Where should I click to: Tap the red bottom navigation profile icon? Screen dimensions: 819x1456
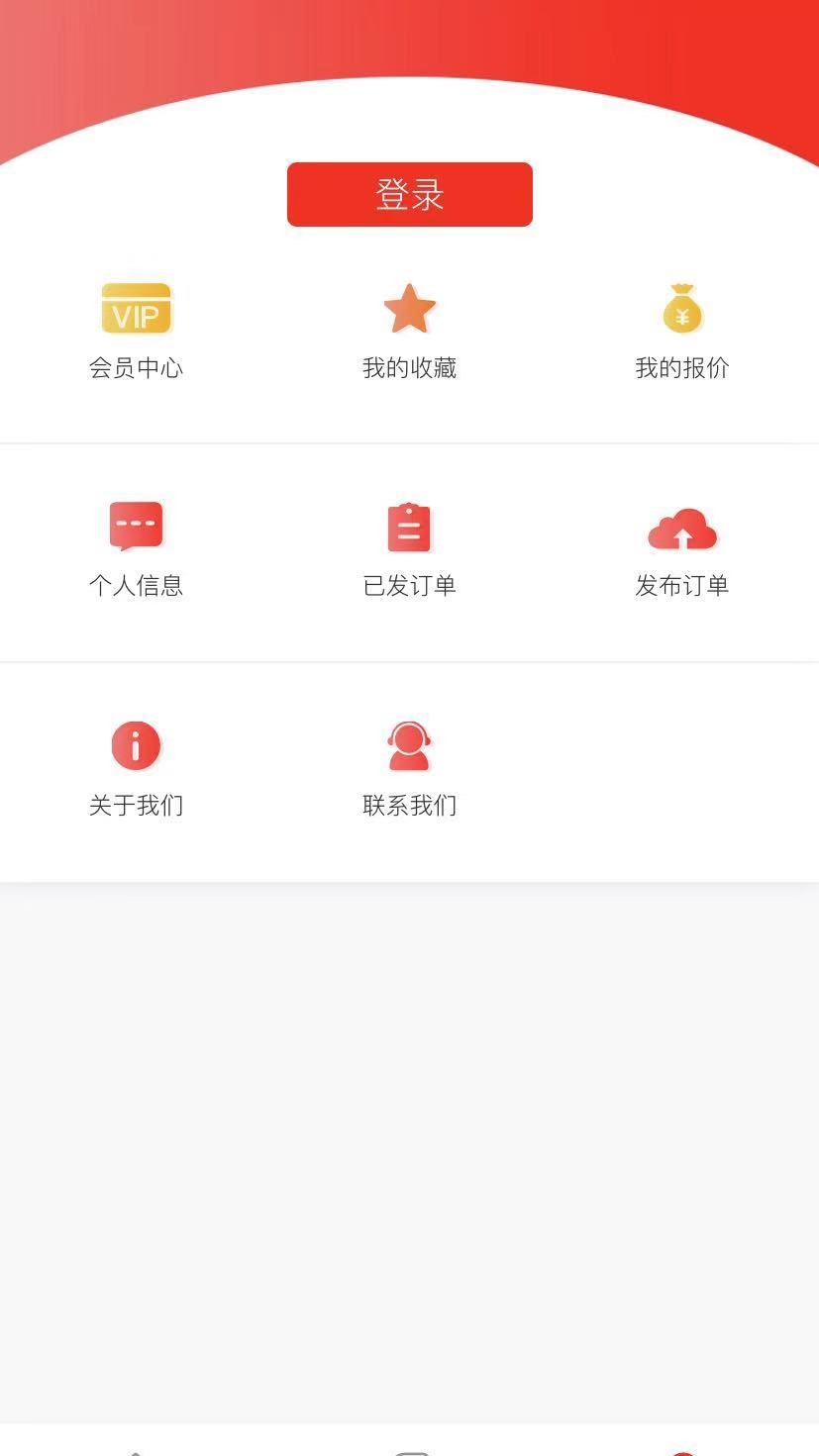click(x=682, y=1448)
